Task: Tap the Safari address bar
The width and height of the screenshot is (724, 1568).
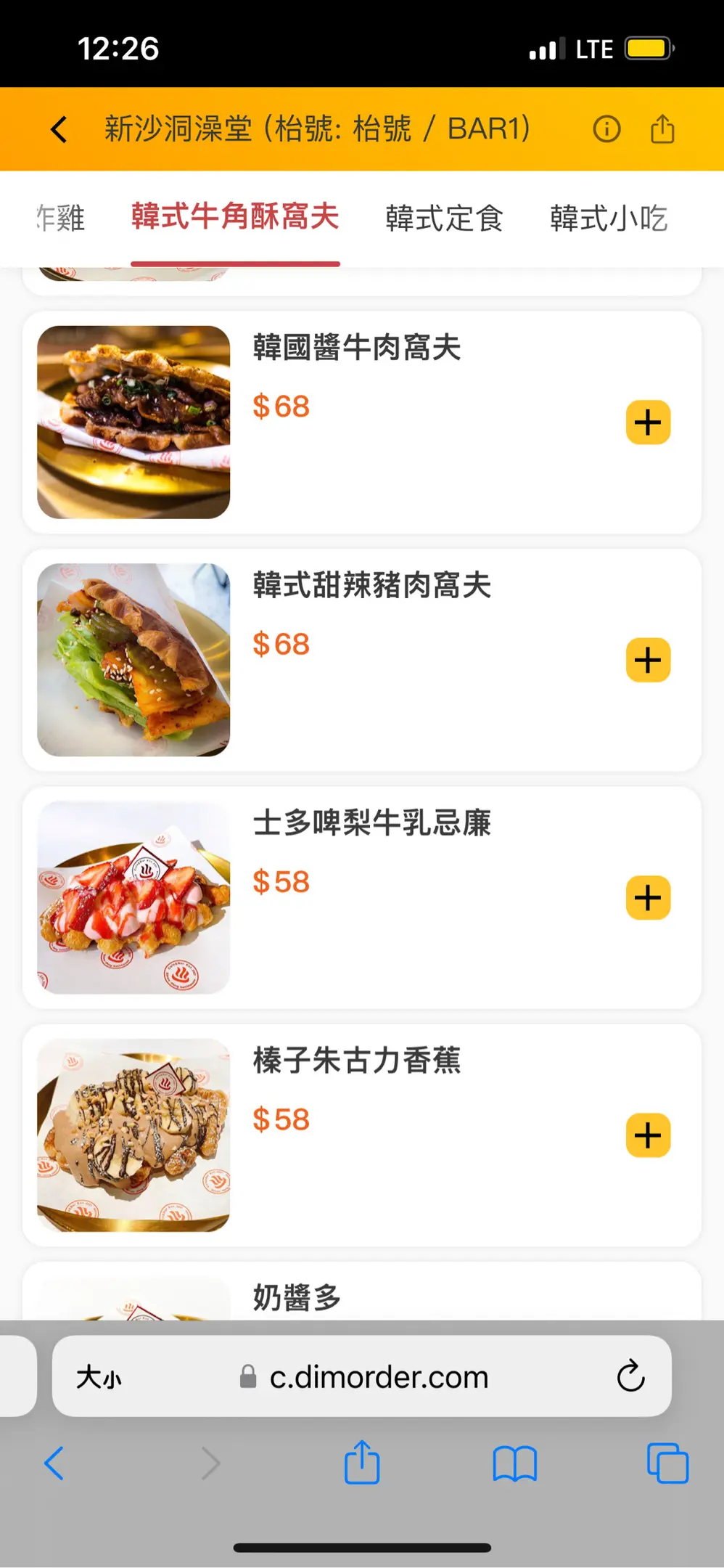Action: pyautogui.click(x=378, y=1376)
